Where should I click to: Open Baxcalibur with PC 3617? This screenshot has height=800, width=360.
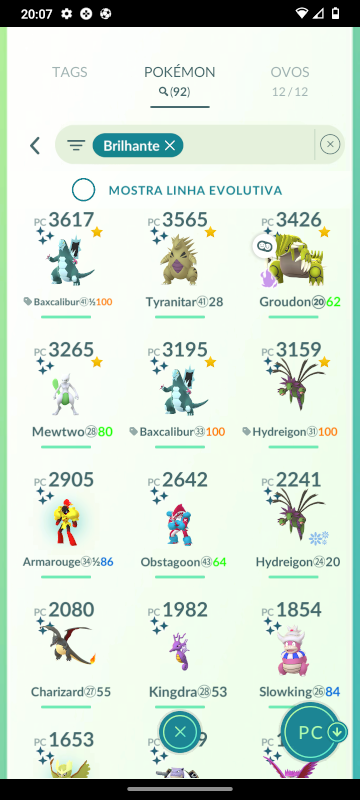[66, 263]
